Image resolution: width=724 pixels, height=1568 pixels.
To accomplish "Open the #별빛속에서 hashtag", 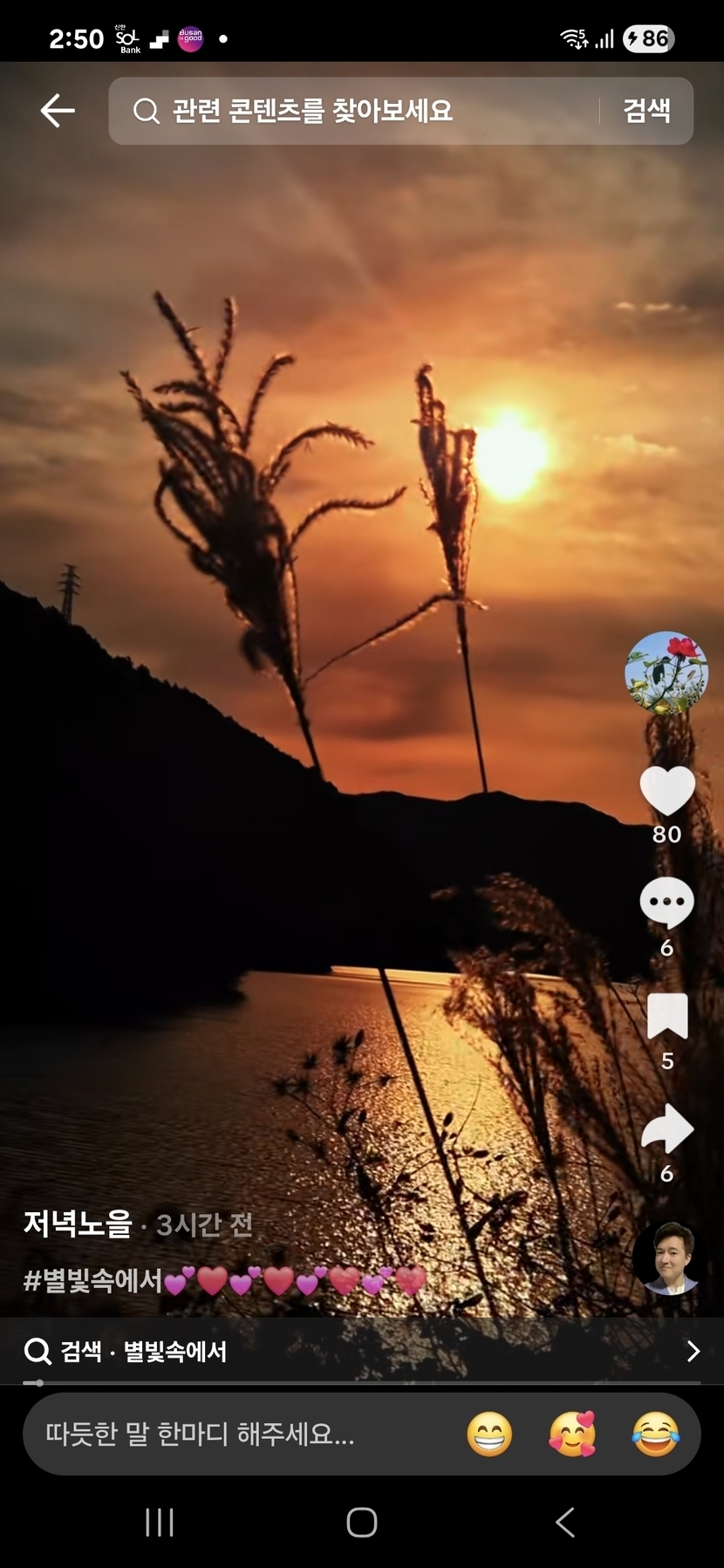I will [x=93, y=1280].
